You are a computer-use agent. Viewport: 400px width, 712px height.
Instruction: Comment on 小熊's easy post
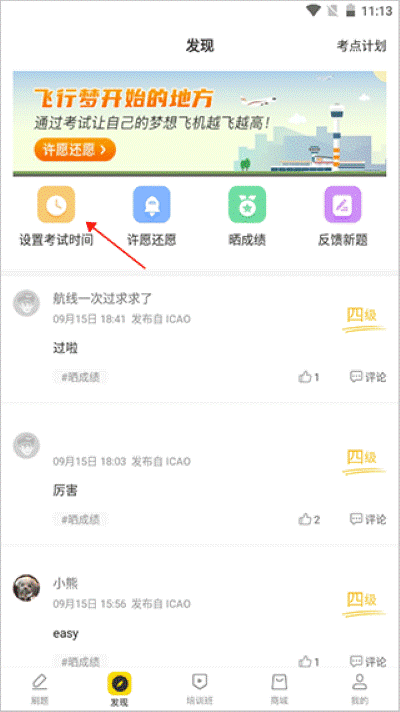(368, 662)
